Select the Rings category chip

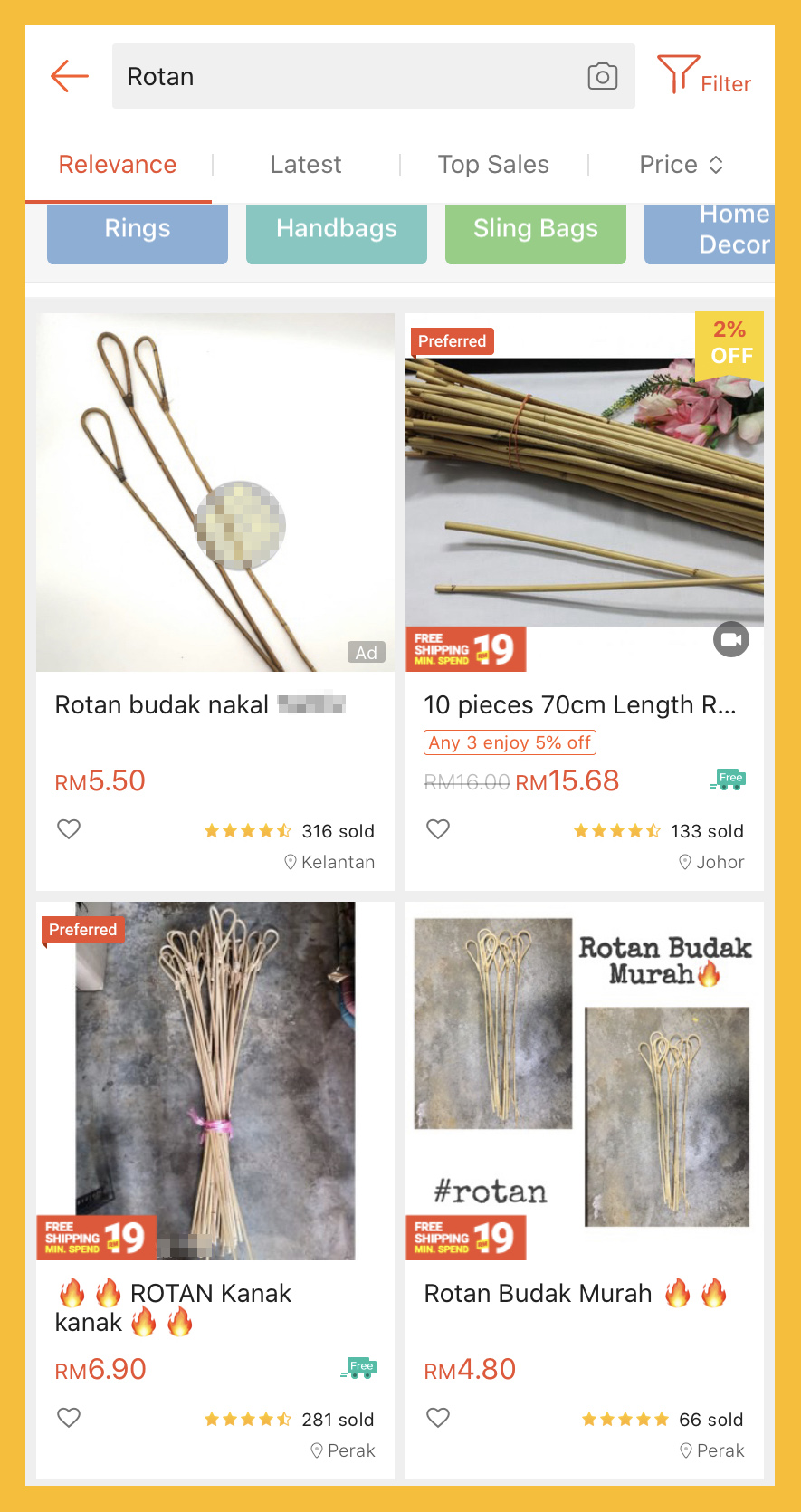138,230
